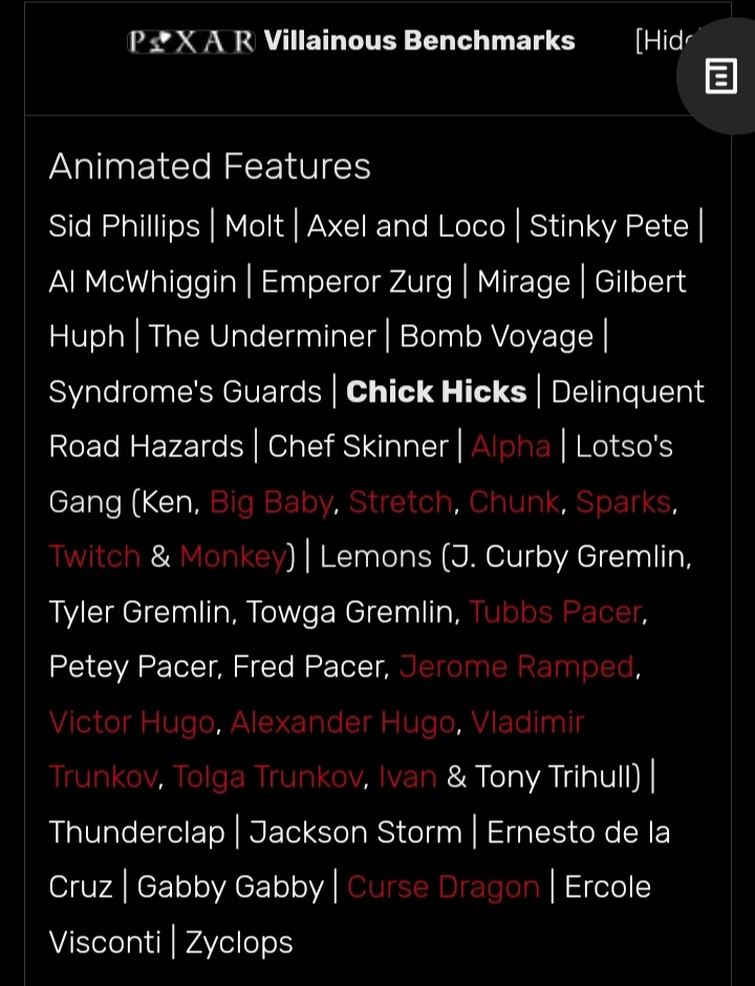Screen dimensions: 755x986
Task: Tap the Hide link to collapse the navbox
Action: 665,41
